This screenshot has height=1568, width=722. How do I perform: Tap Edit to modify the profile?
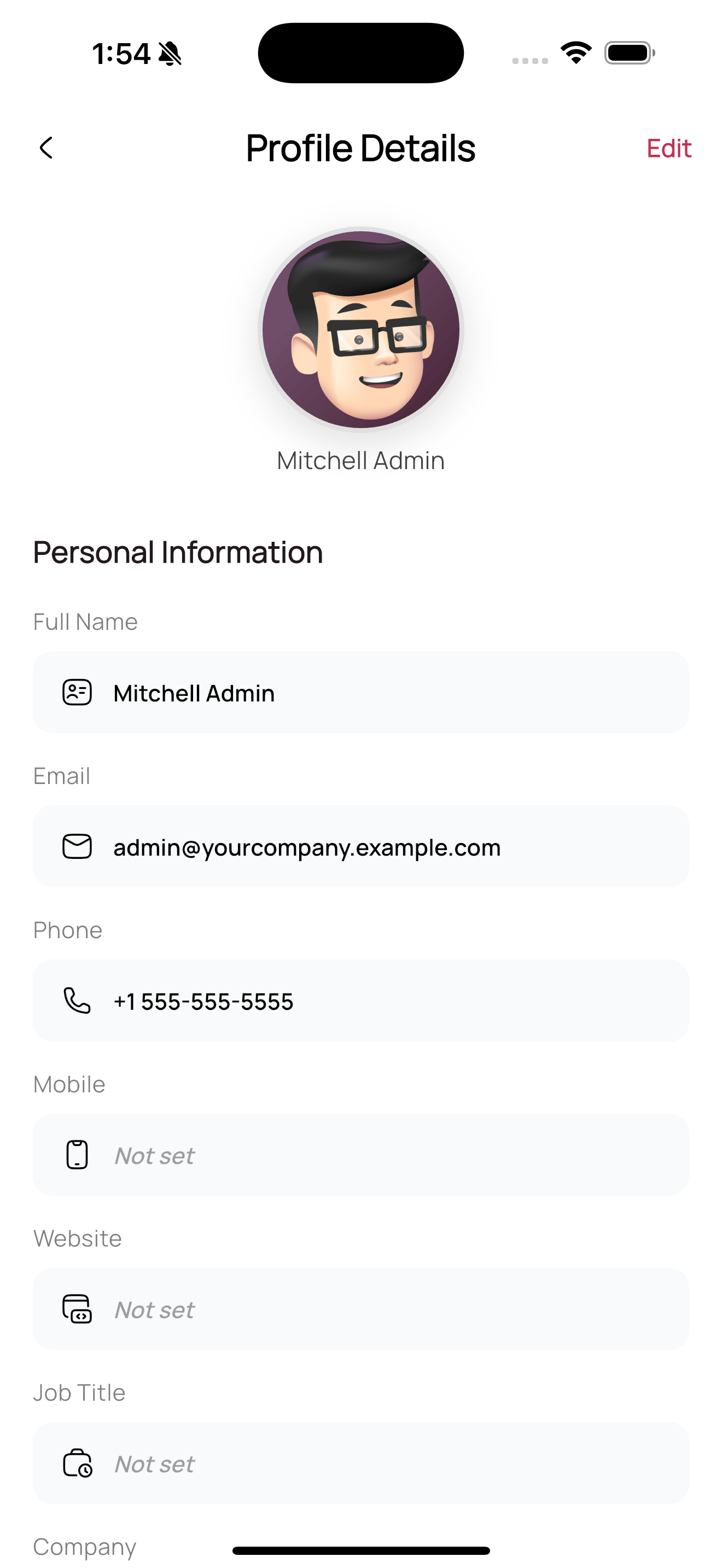pos(668,148)
